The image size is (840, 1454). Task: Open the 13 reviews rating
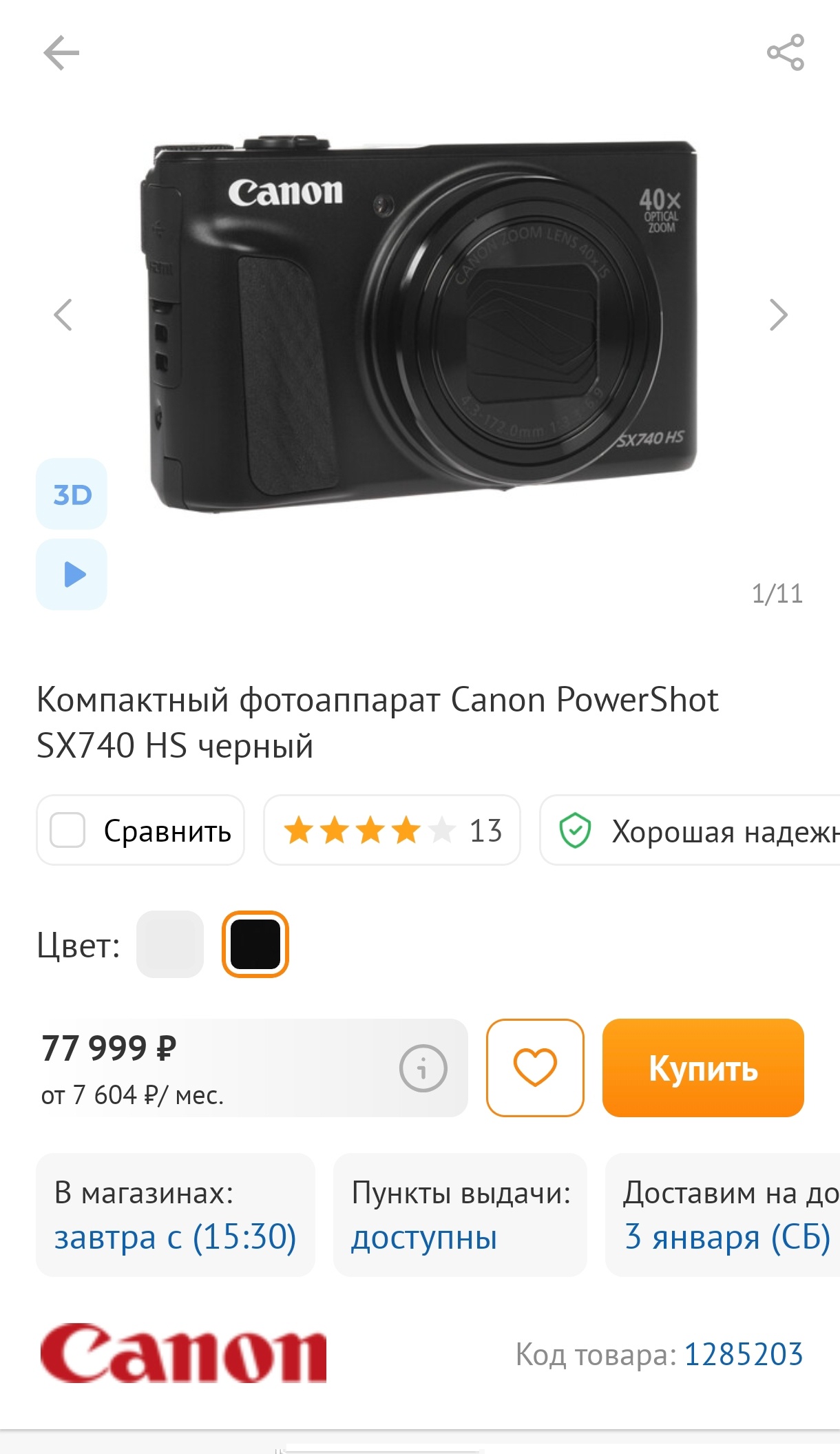[392, 830]
